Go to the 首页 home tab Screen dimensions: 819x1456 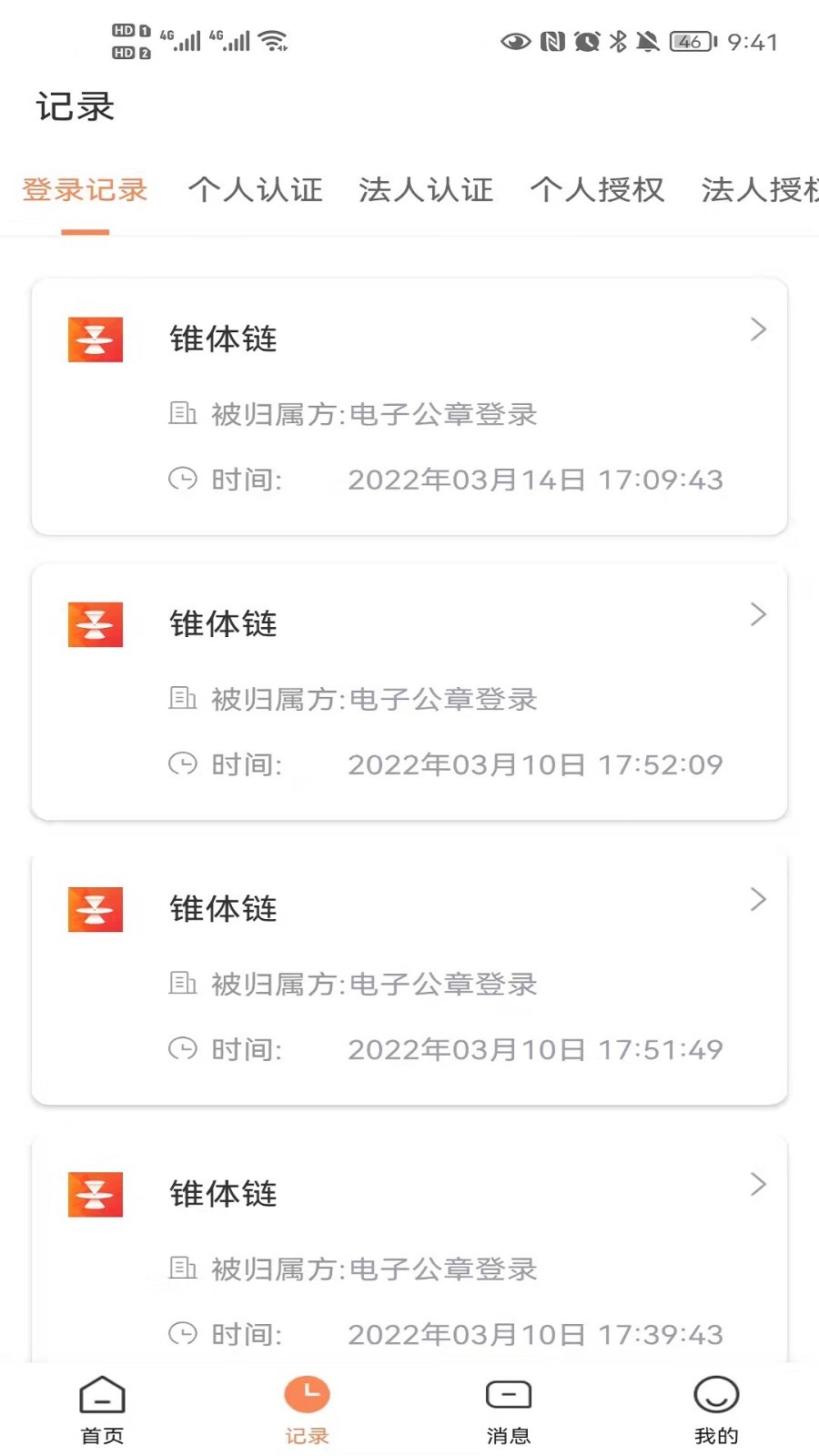(102, 1410)
